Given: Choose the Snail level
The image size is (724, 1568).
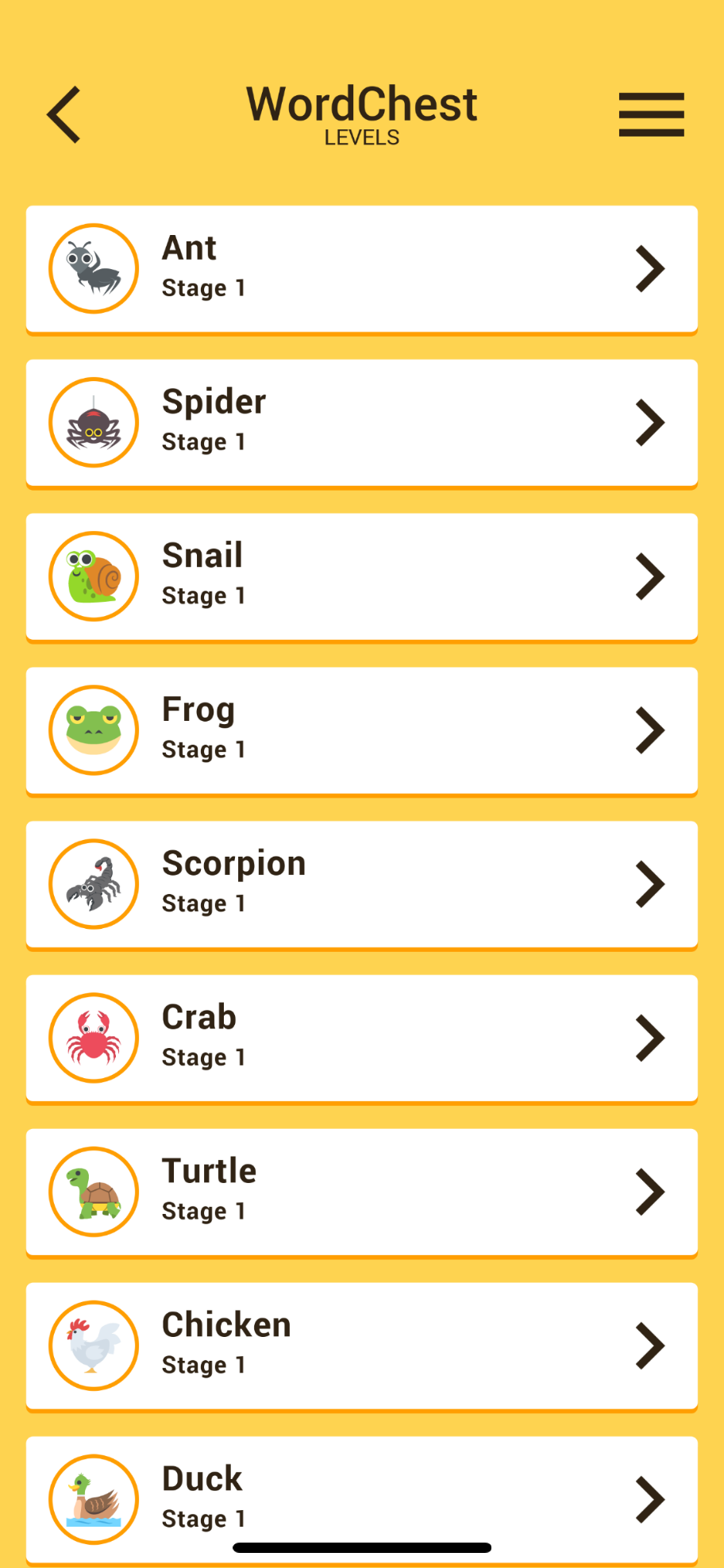Looking at the screenshot, I should point(362,577).
